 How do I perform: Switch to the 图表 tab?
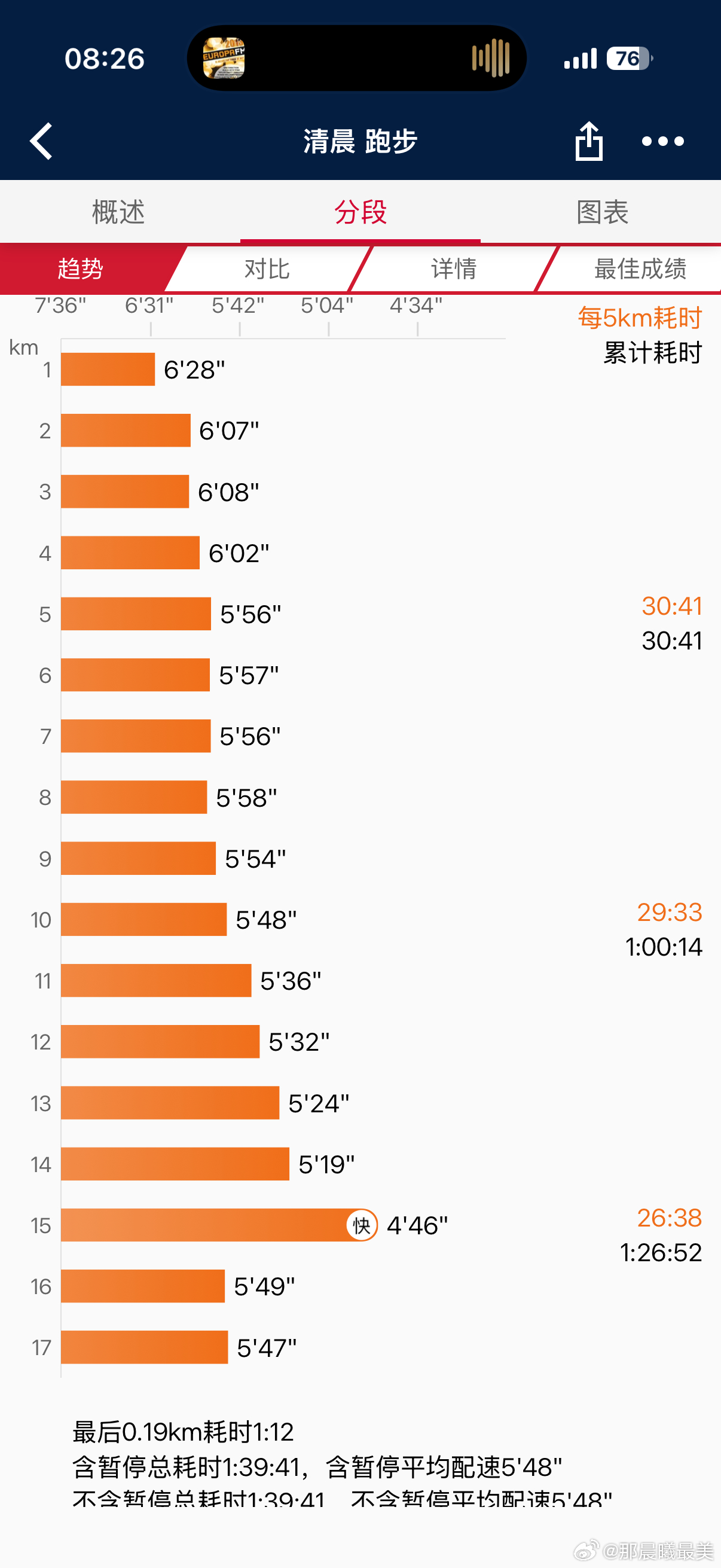pos(603,212)
